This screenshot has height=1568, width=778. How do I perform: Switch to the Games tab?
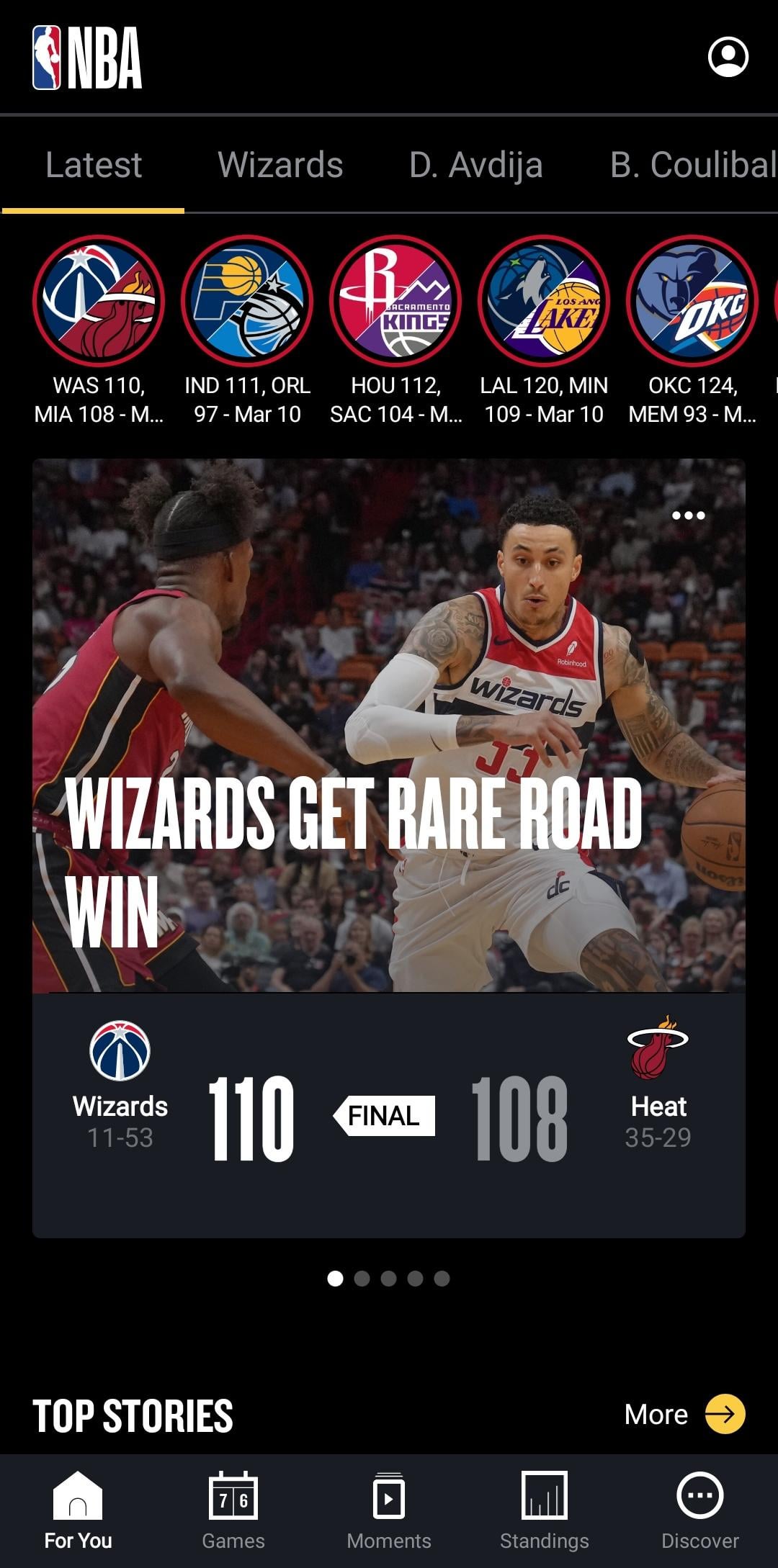click(x=233, y=1510)
